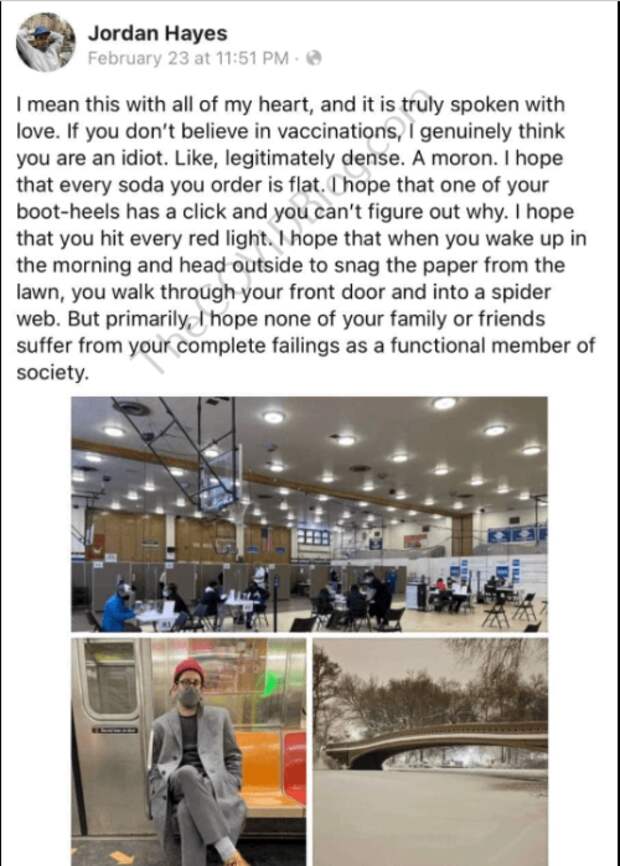620x866 pixels.
Task: Open the vaccination center gym photo
Action: tap(309, 514)
